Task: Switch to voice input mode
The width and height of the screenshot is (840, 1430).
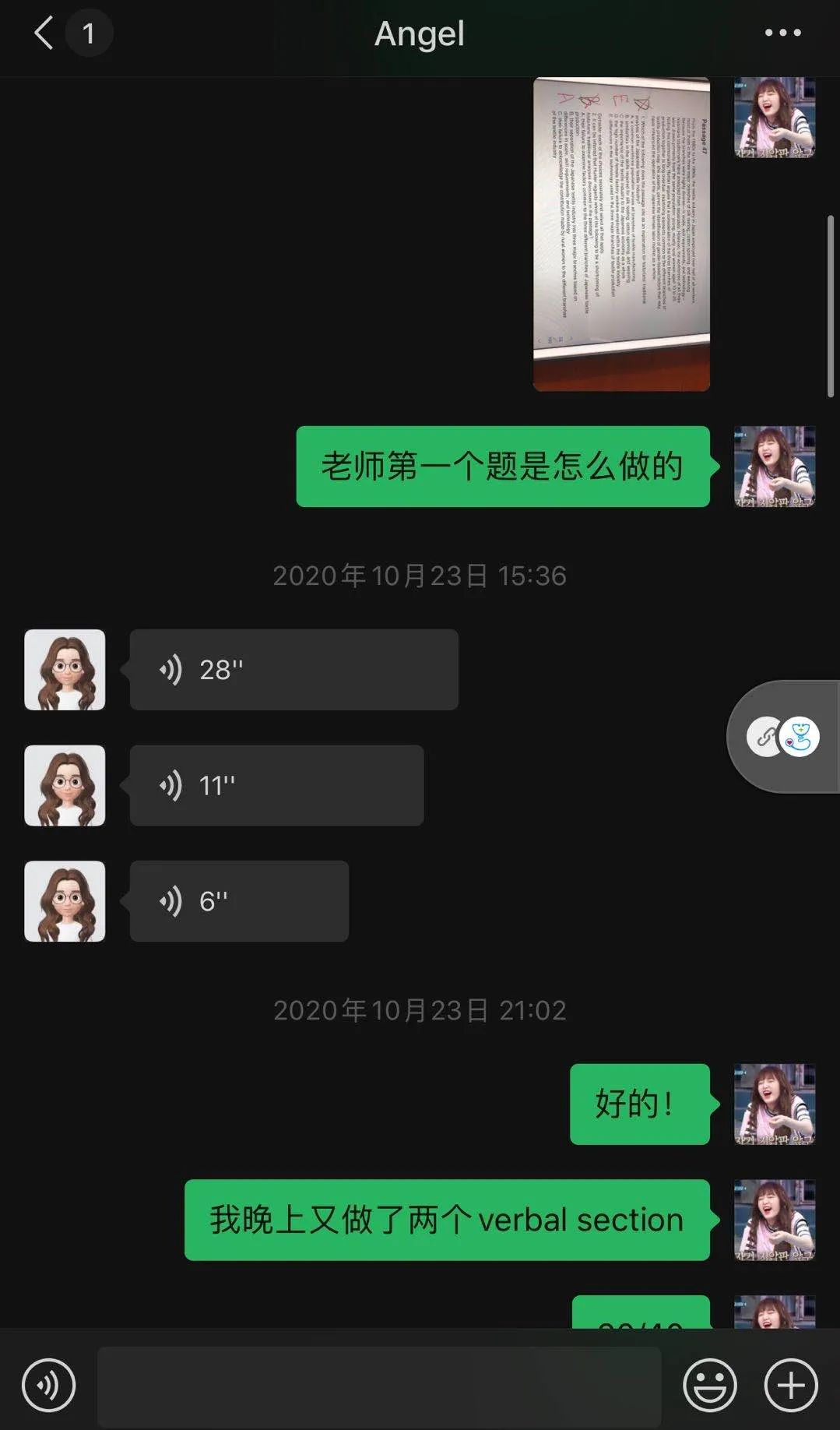Action: pos(48,1386)
